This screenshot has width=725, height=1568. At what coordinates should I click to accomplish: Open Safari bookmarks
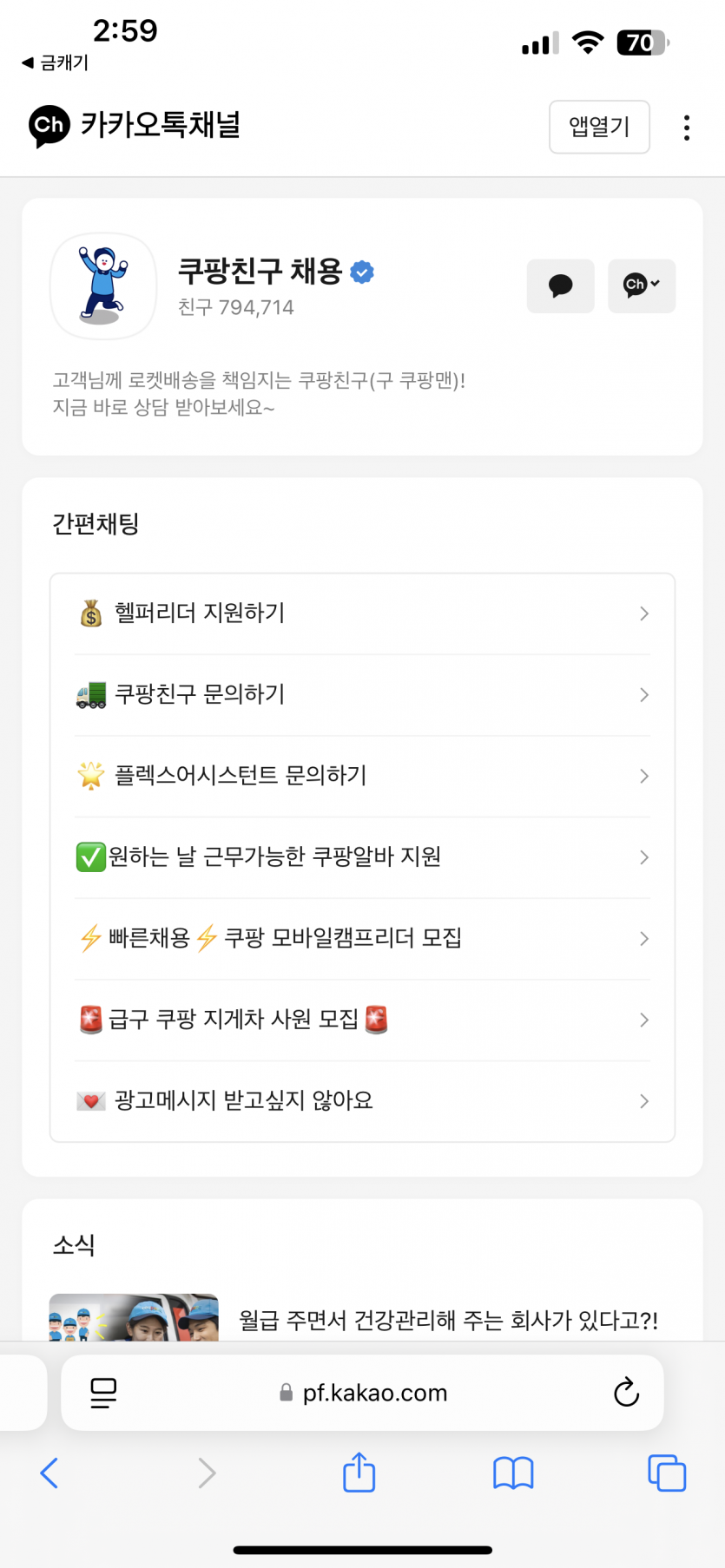513,1473
